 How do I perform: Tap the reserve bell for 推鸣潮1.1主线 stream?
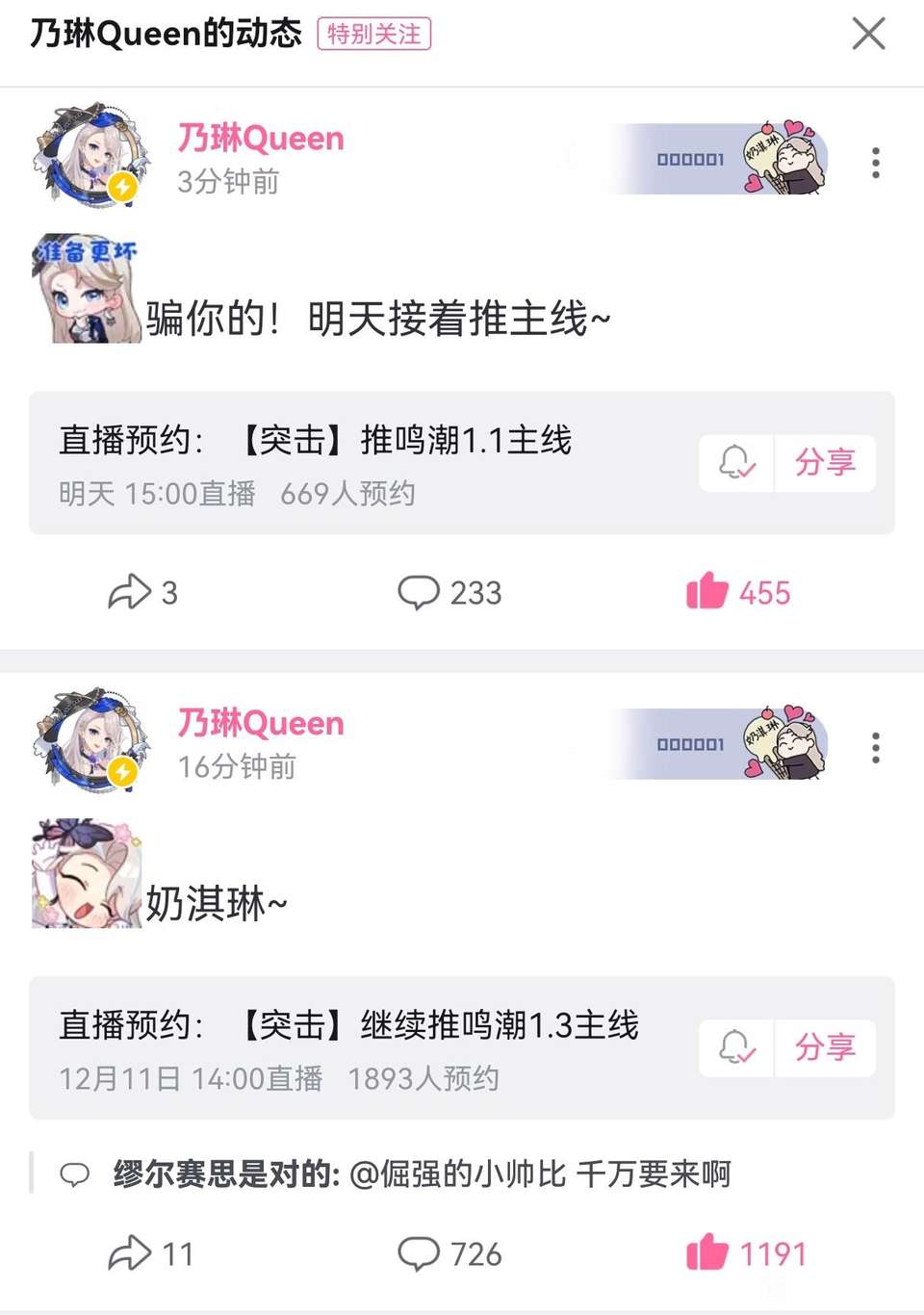pos(736,462)
